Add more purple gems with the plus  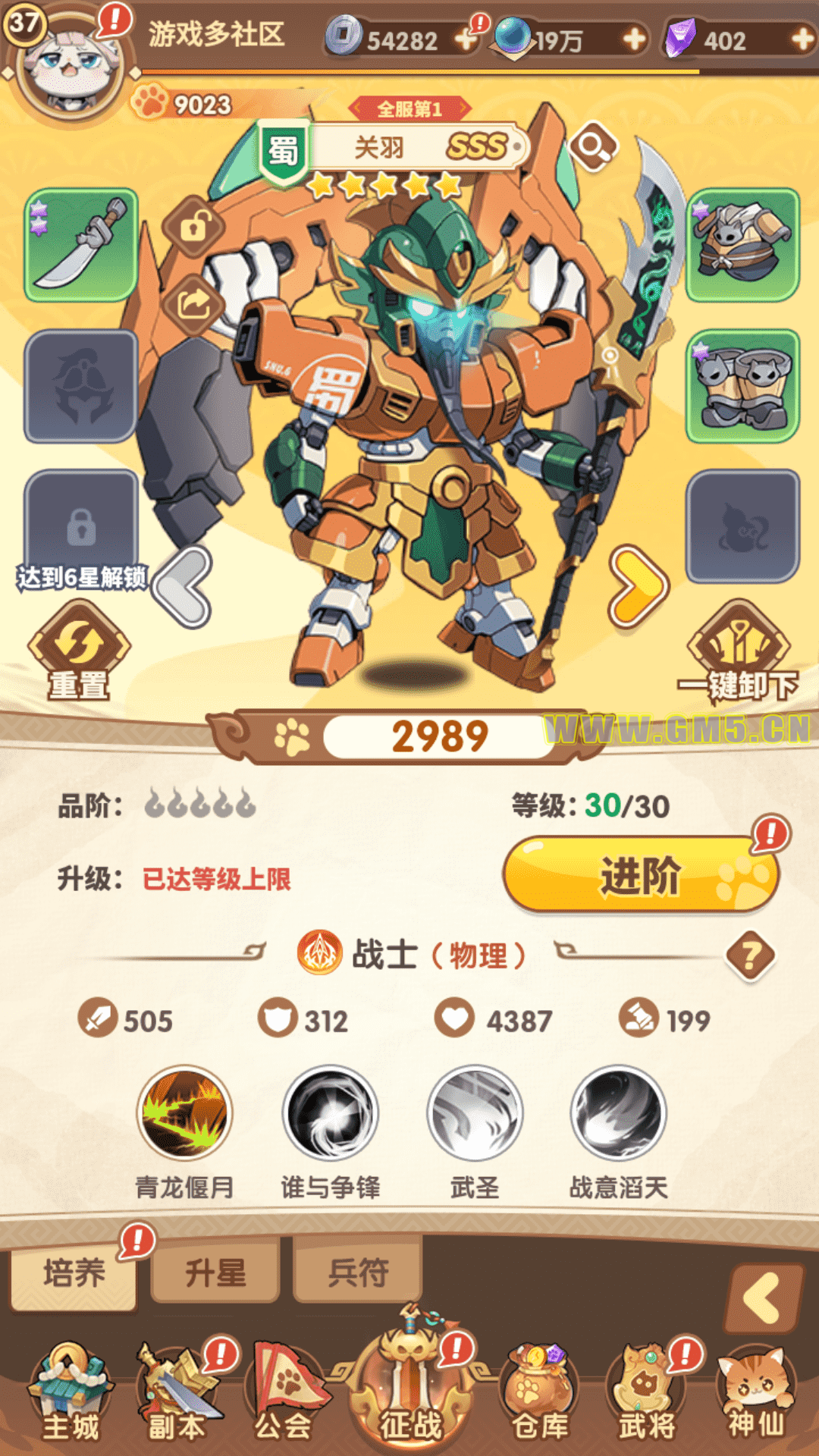click(802, 39)
